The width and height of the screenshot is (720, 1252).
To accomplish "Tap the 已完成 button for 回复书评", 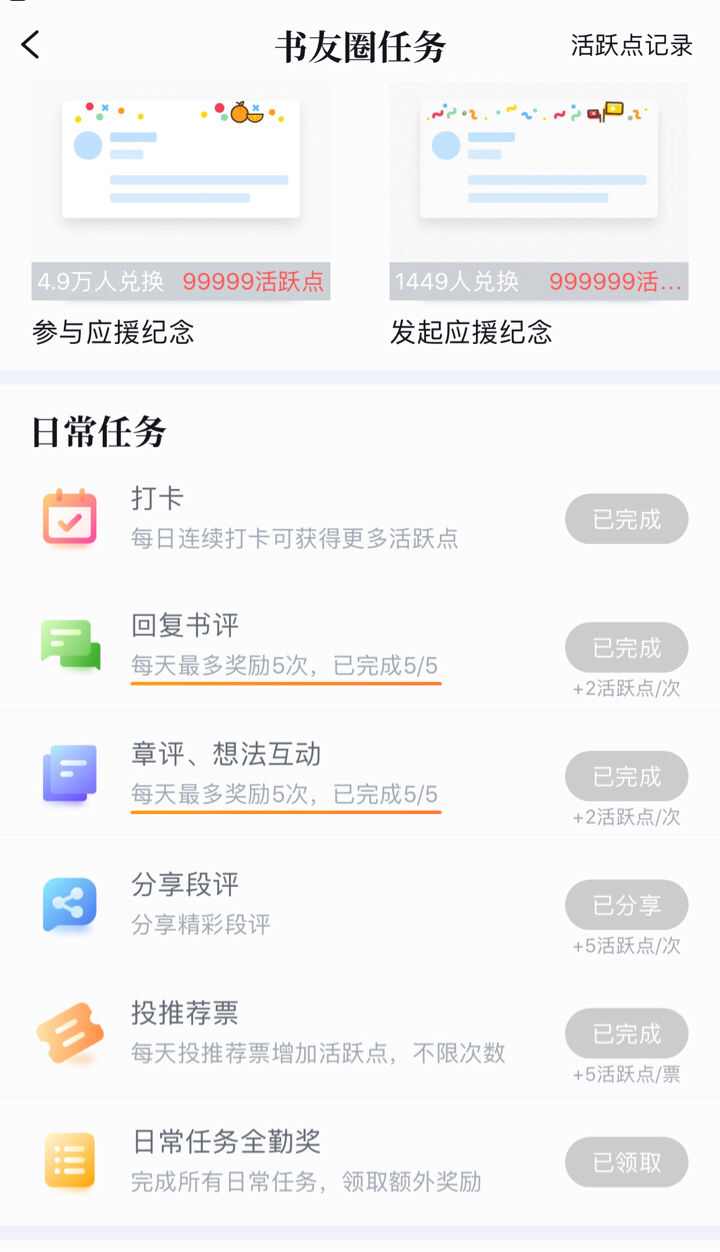I will point(627,647).
